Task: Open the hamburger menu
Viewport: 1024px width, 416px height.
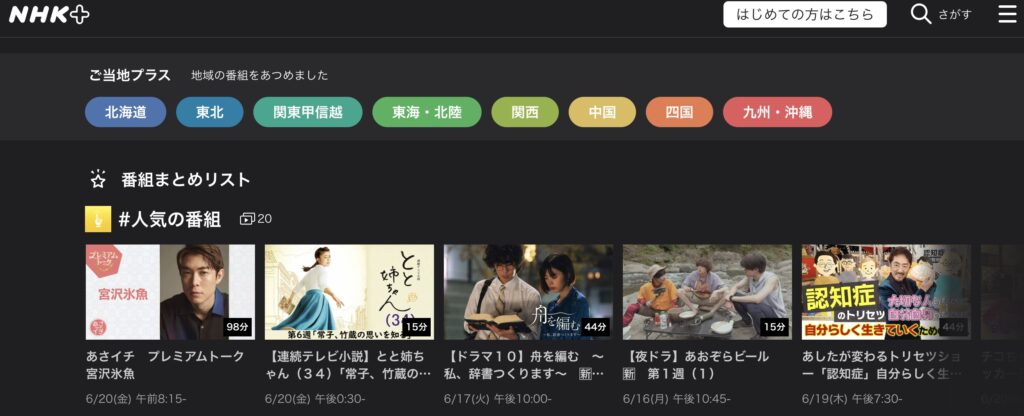Action: click(x=1007, y=14)
